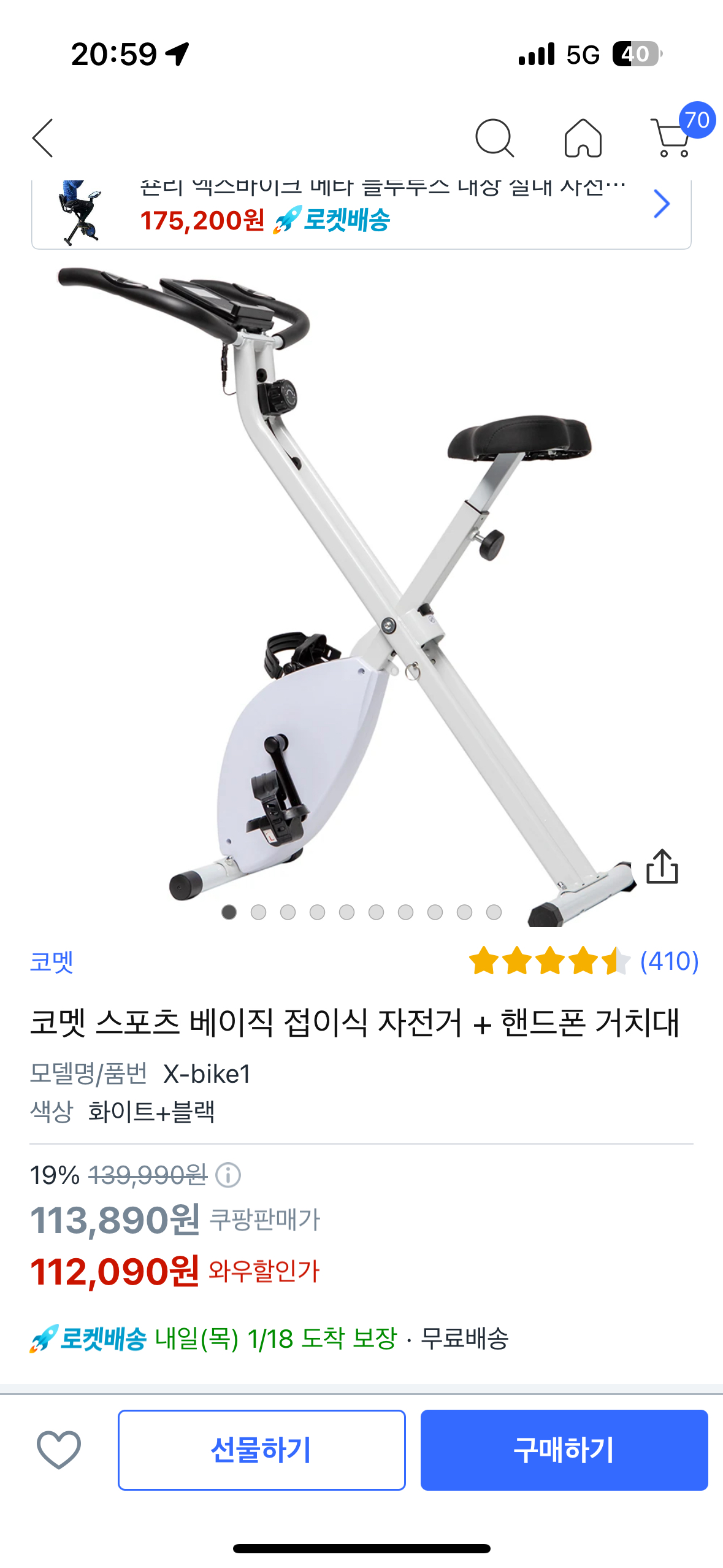Go back to the previous page

point(43,138)
